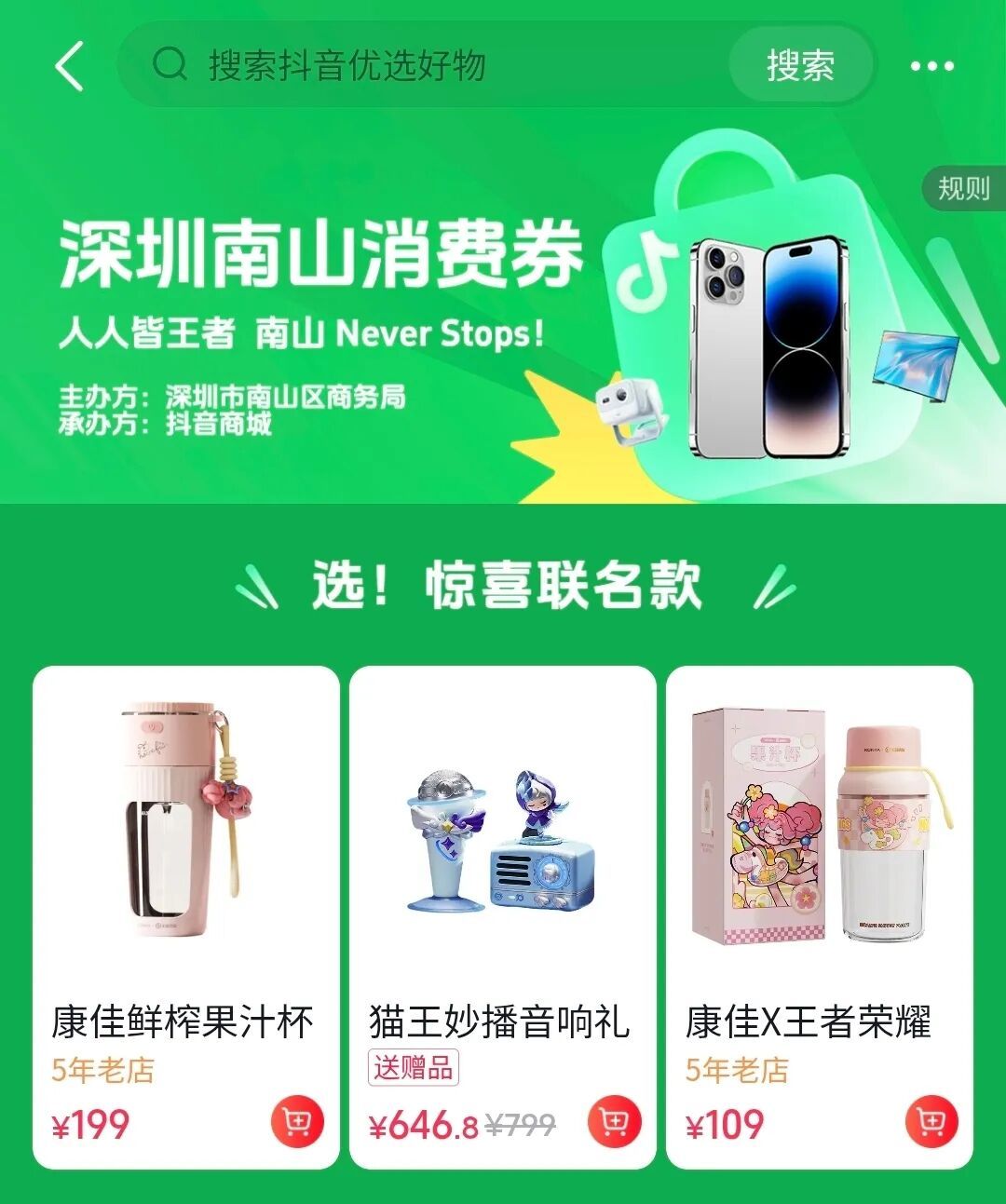Open the three-dot overflow menu

[x=931, y=66]
